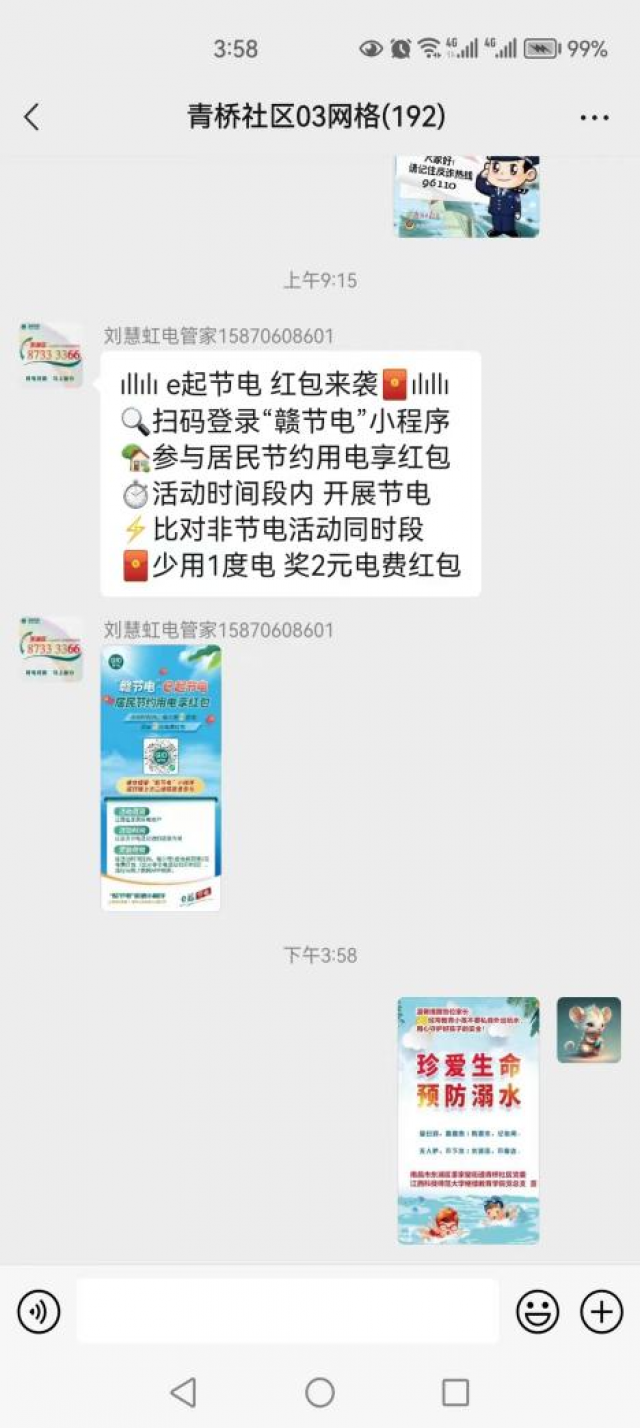Switch to voice message input
This screenshot has height=1428, width=640.
[x=39, y=1311]
